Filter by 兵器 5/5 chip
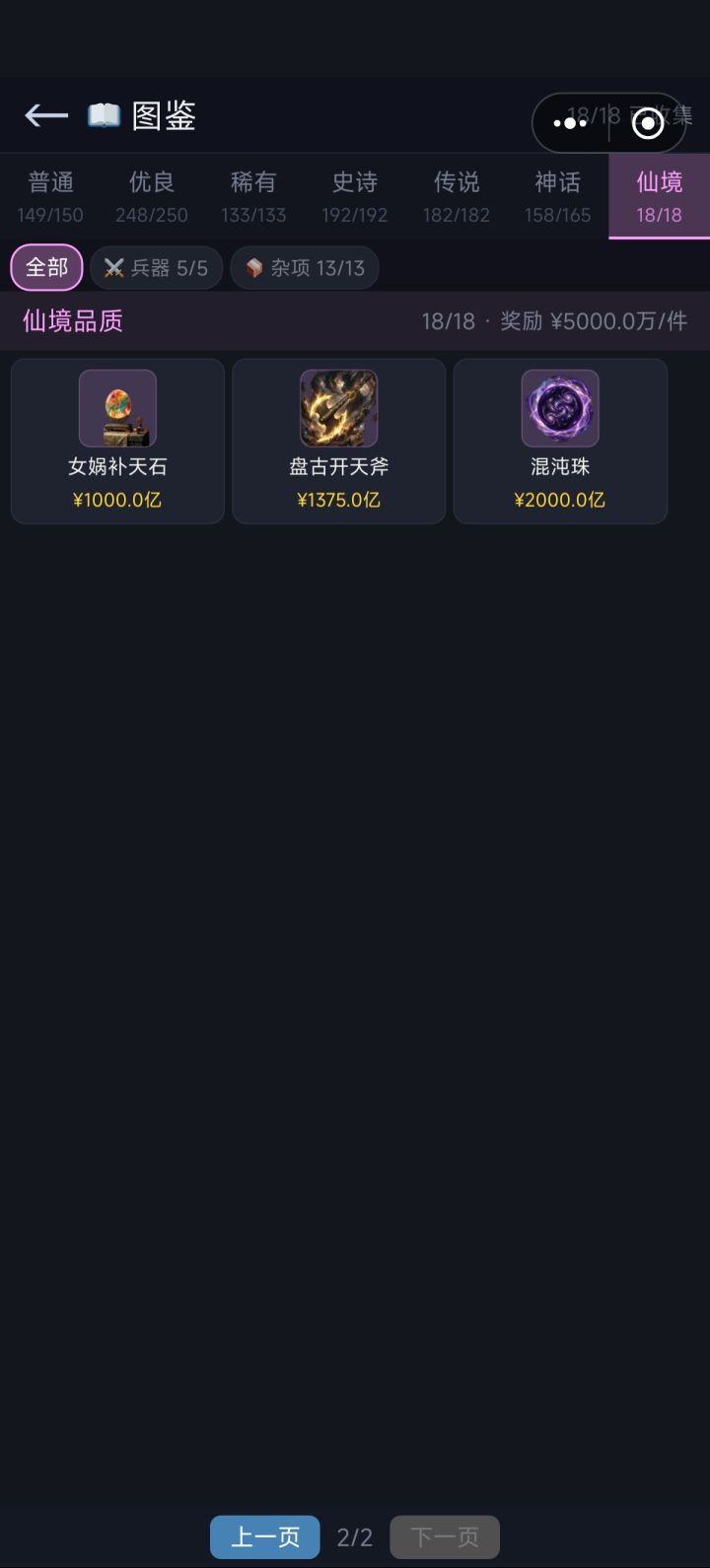 coord(156,268)
